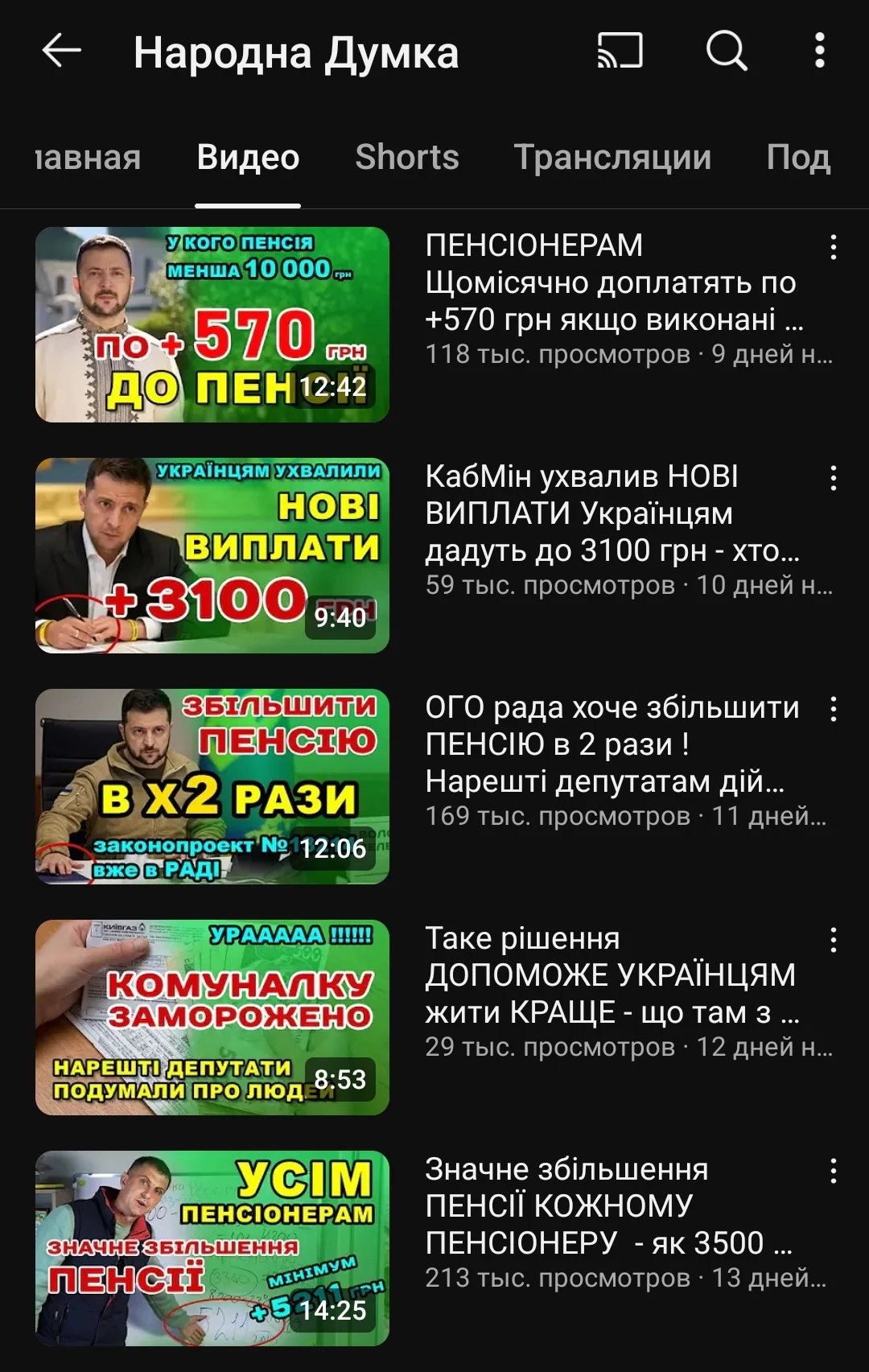This screenshot has width=869, height=1372.
Task: Open the channel overflow menu
Action: pos(819,52)
